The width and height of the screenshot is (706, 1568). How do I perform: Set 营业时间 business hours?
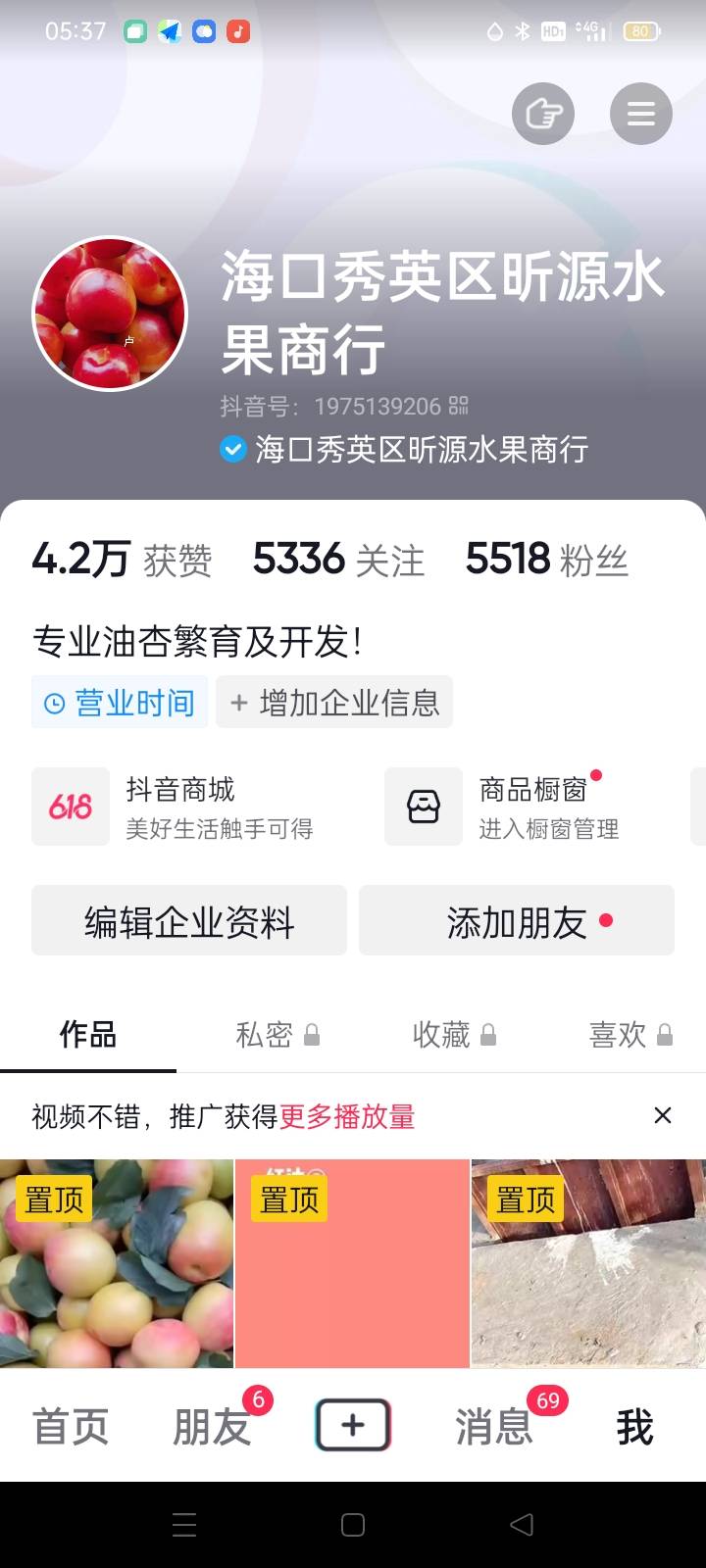pos(120,702)
